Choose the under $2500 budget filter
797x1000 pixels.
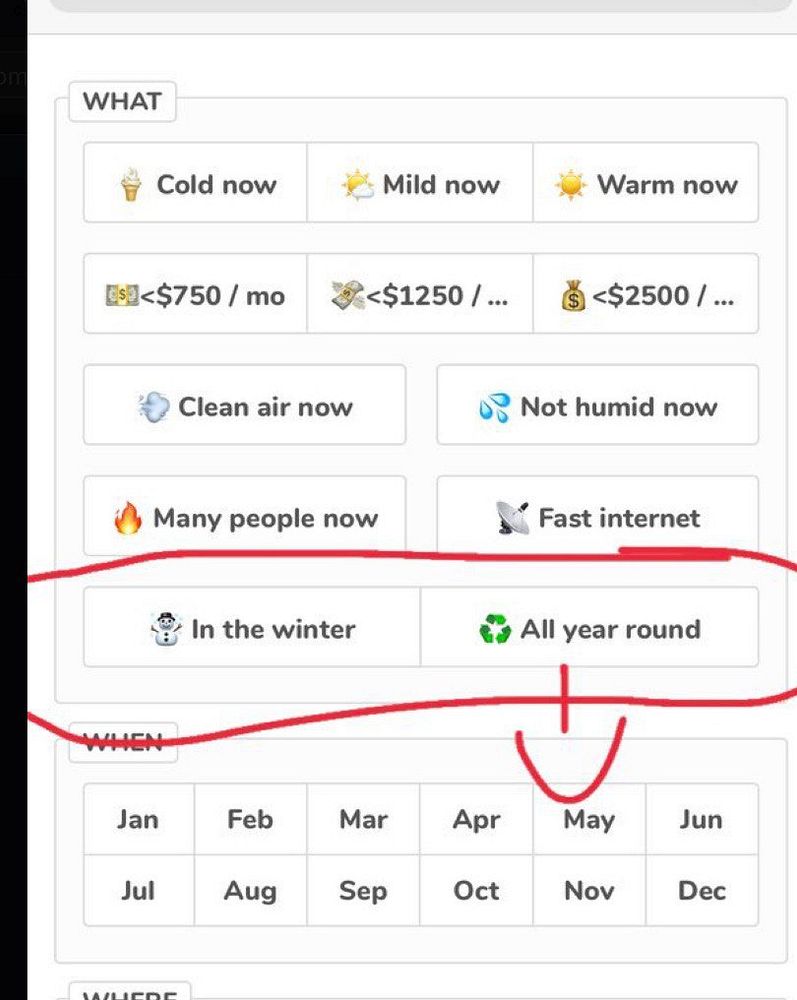pyautogui.click(x=646, y=295)
